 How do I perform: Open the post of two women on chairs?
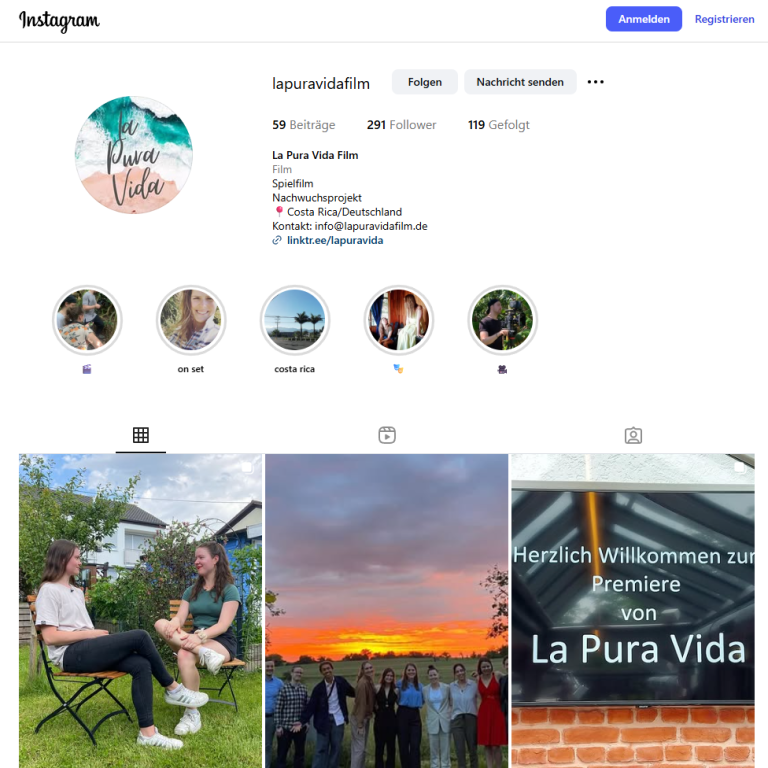(140, 610)
